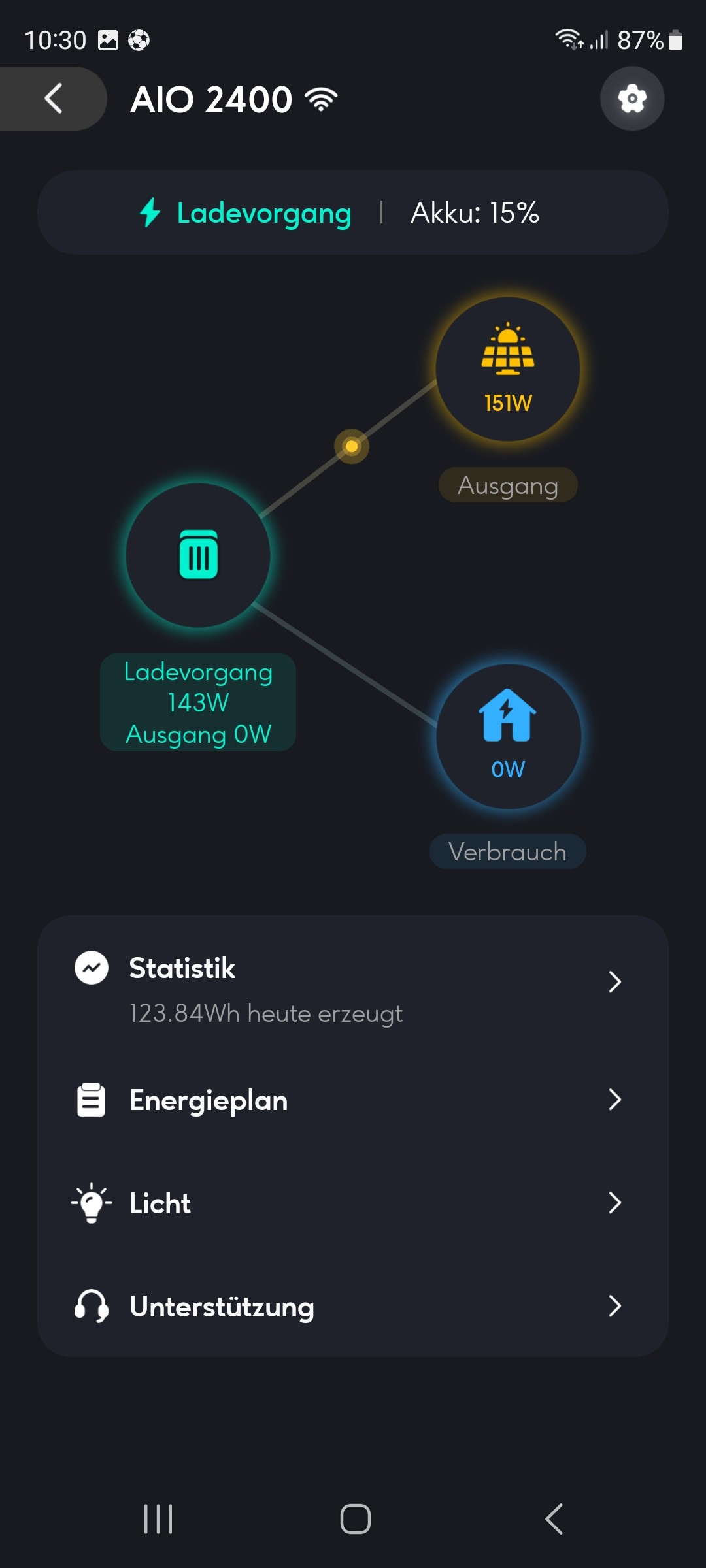Viewport: 706px width, 1568px height.
Task: Tap the solar panel 151W circle
Action: click(x=508, y=369)
